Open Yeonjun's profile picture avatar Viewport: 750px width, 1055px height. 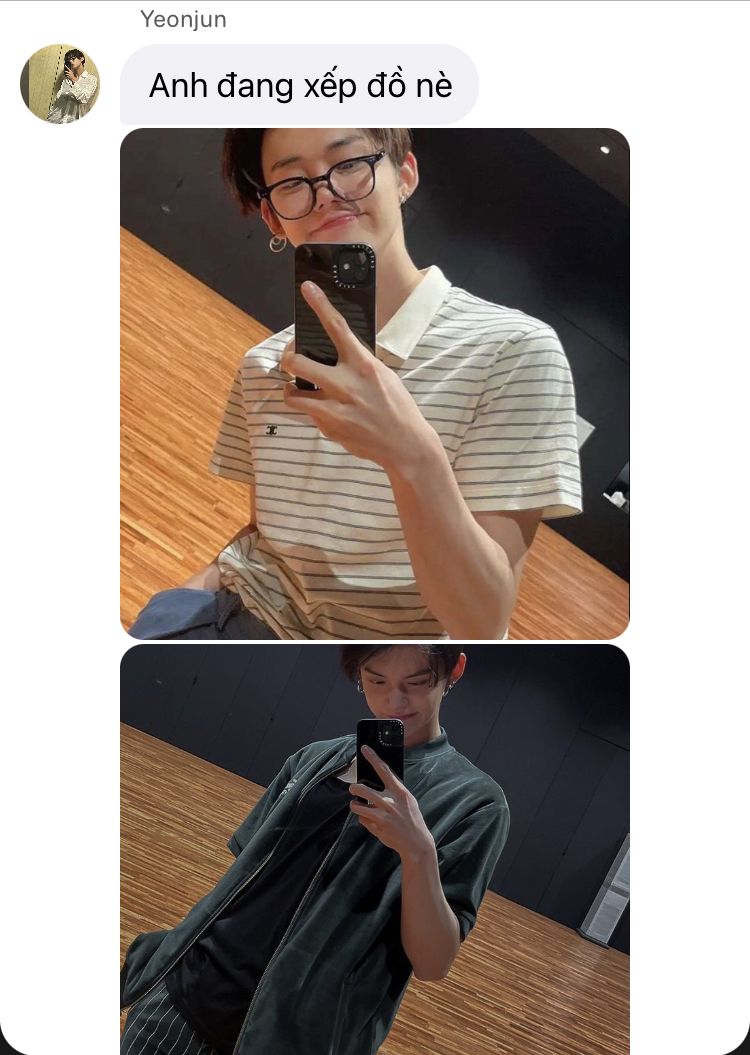[60, 84]
